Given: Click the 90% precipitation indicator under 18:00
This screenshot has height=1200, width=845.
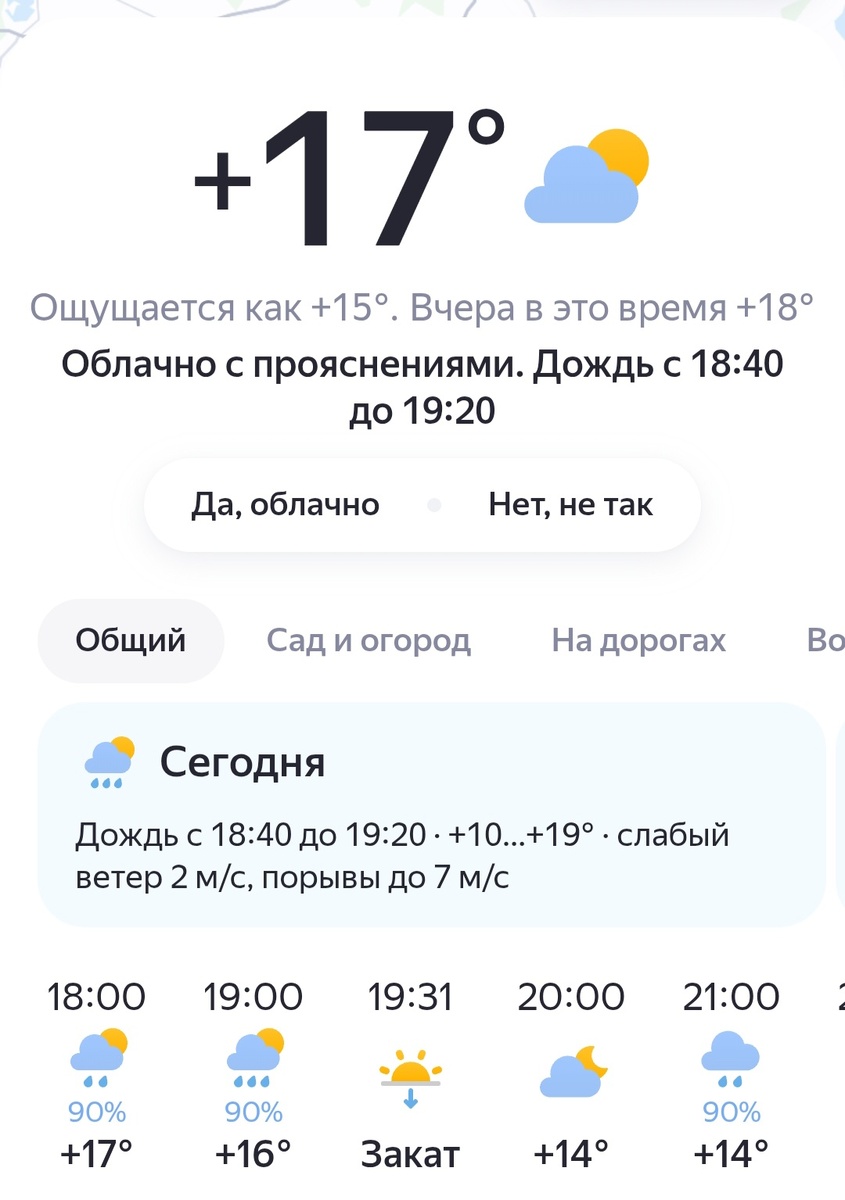Looking at the screenshot, I should pos(96,1110).
